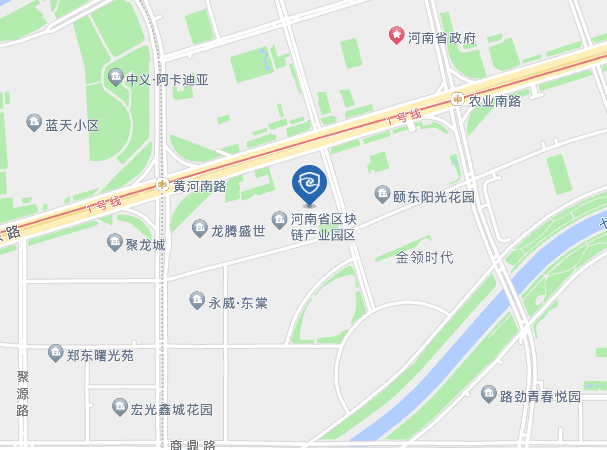
Task: Select the 颐东阳光花园 residence marker
Action: (382, 195)
